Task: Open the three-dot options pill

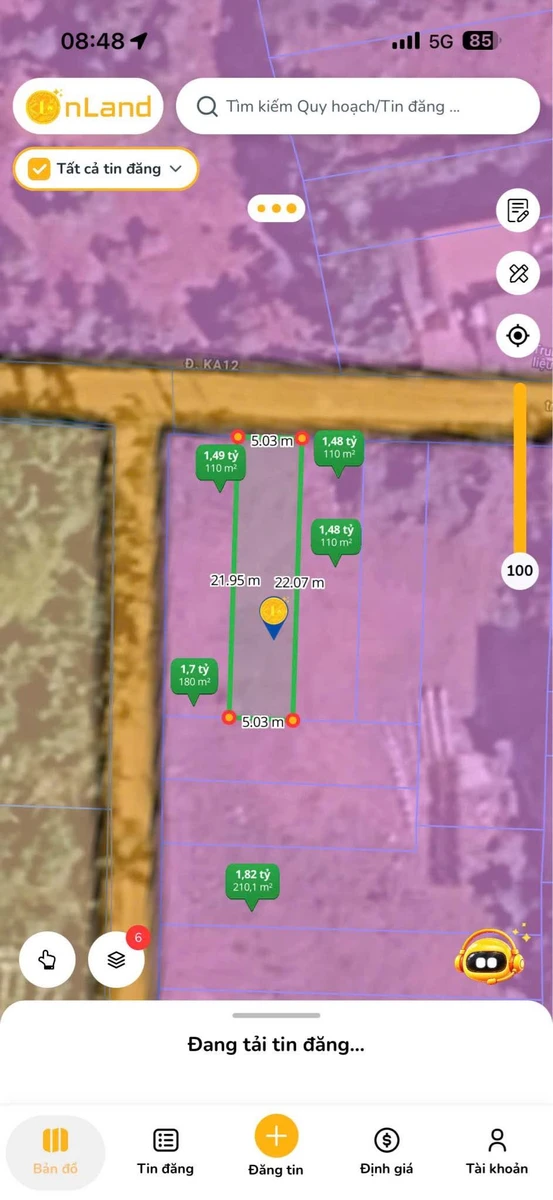Action: (277, 209)
